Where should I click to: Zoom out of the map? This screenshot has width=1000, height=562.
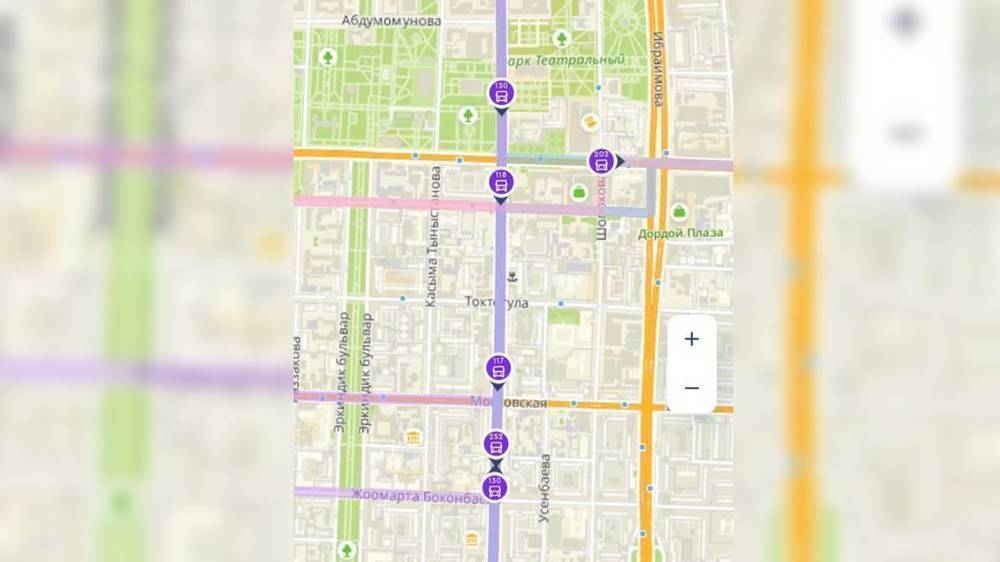[691, 388]
